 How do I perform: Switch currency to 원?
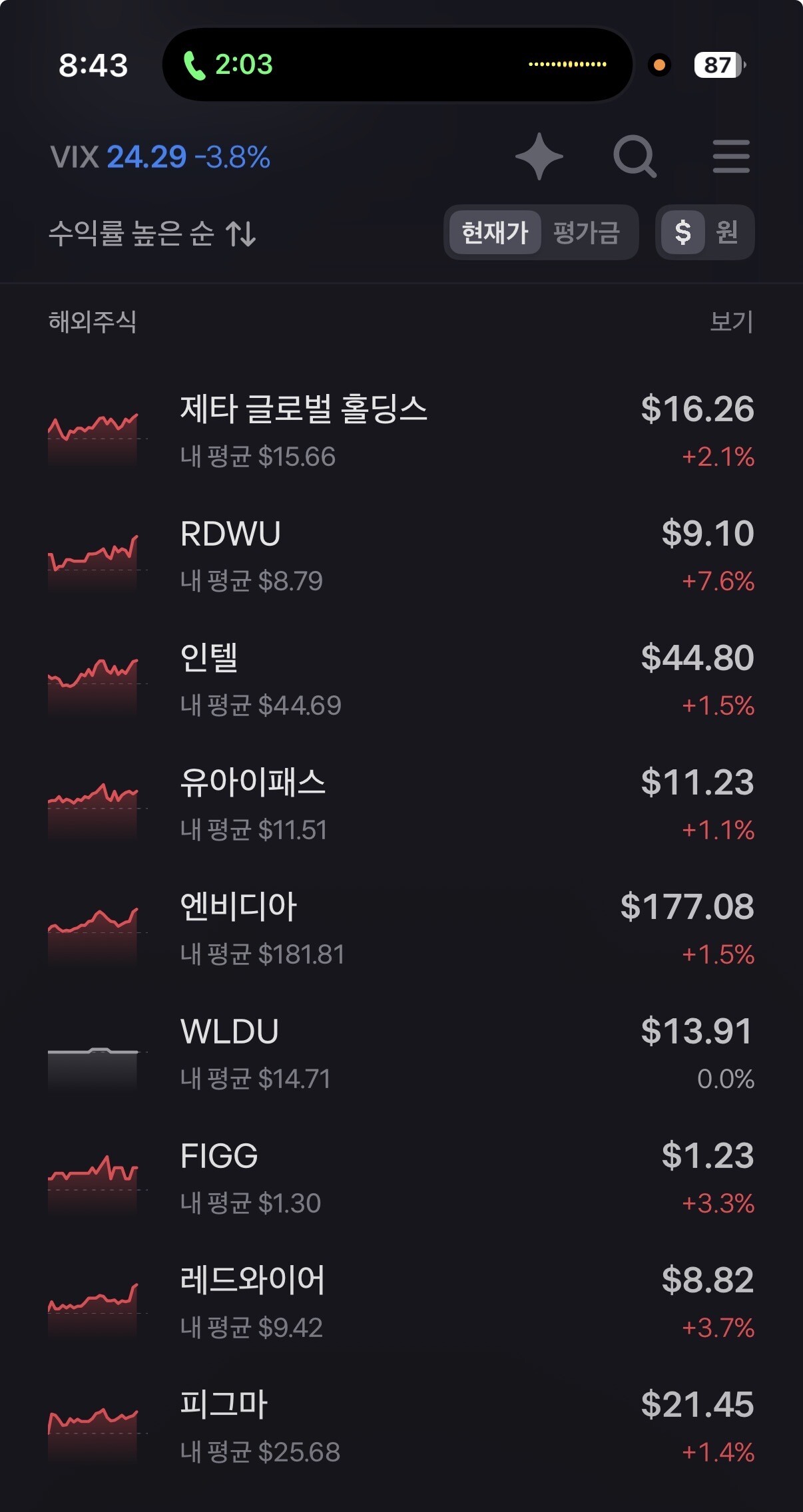(727, 233)
